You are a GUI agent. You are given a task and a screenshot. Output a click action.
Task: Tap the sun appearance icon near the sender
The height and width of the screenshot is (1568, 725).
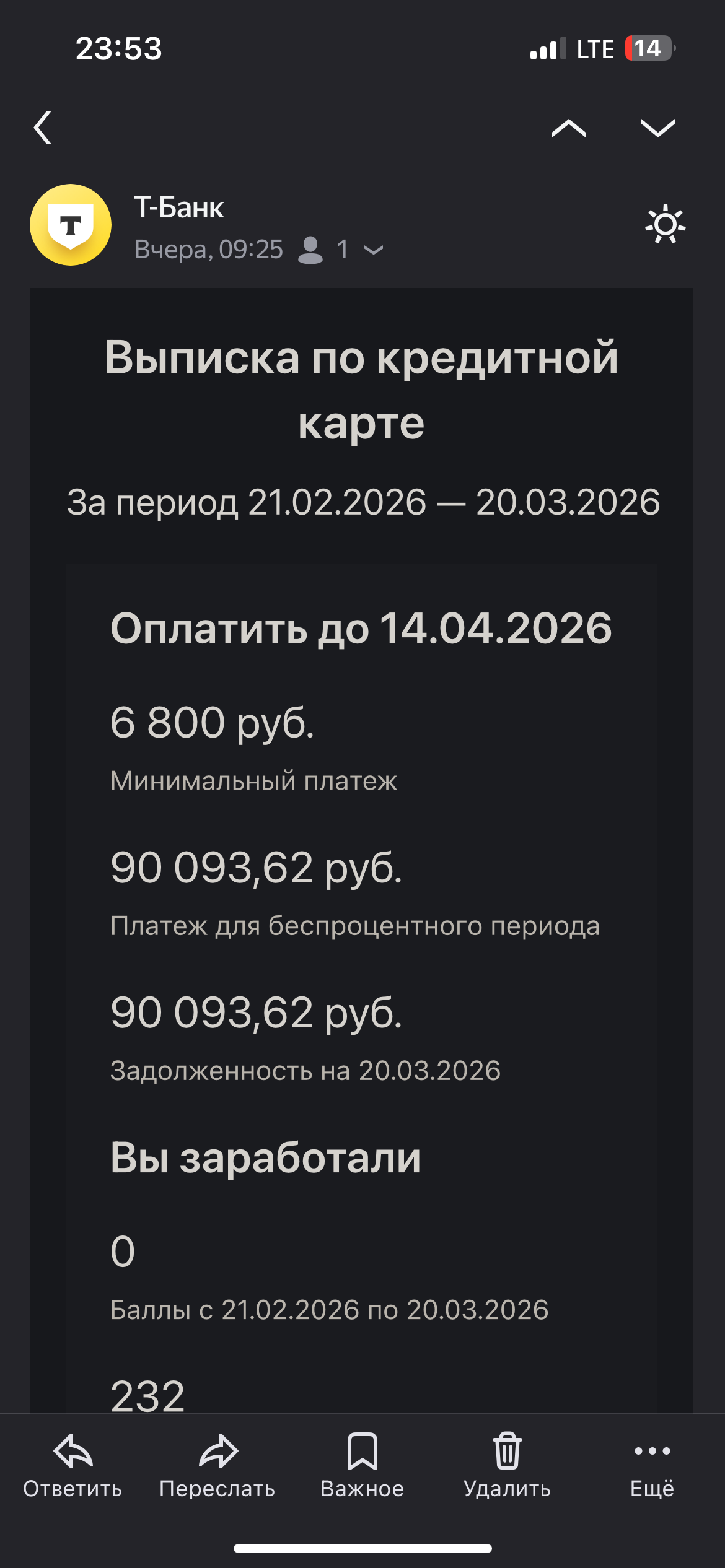664,225
